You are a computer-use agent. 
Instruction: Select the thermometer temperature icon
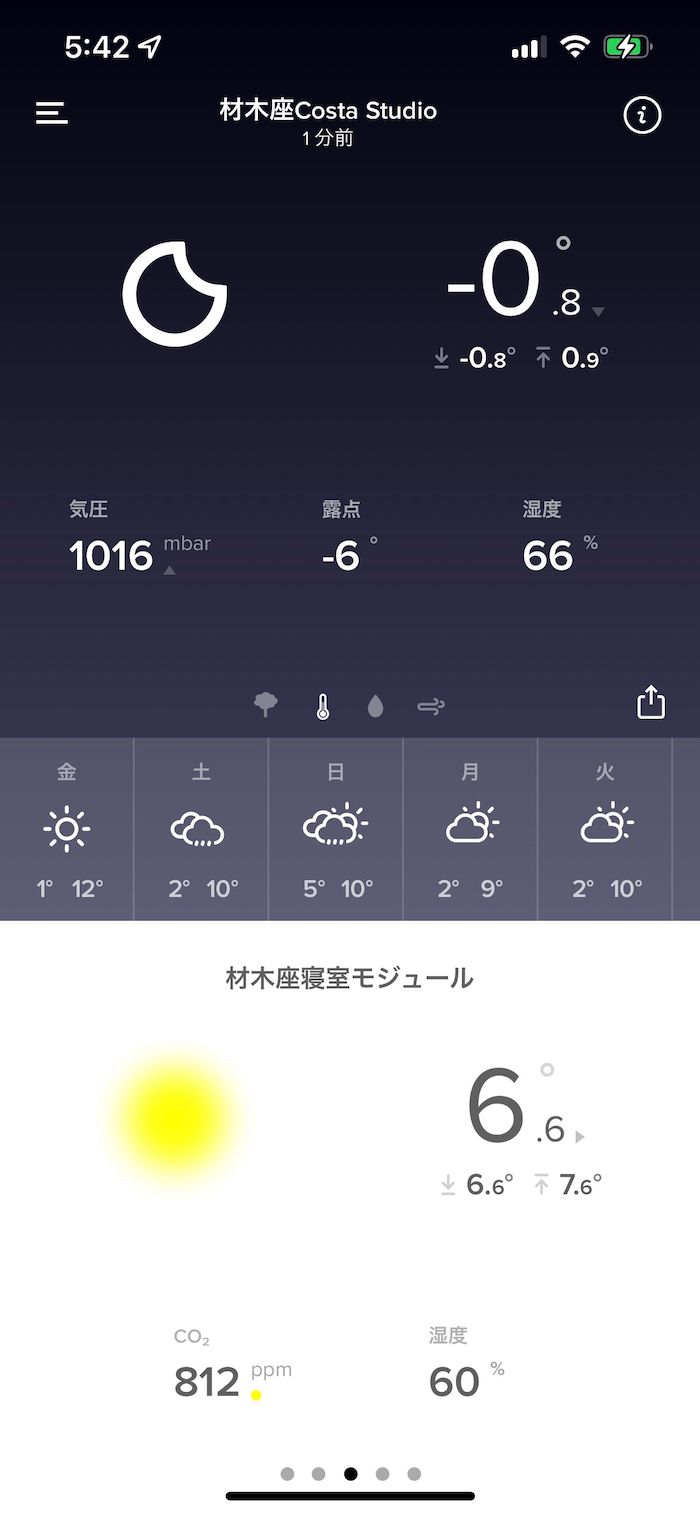[322, 707]
